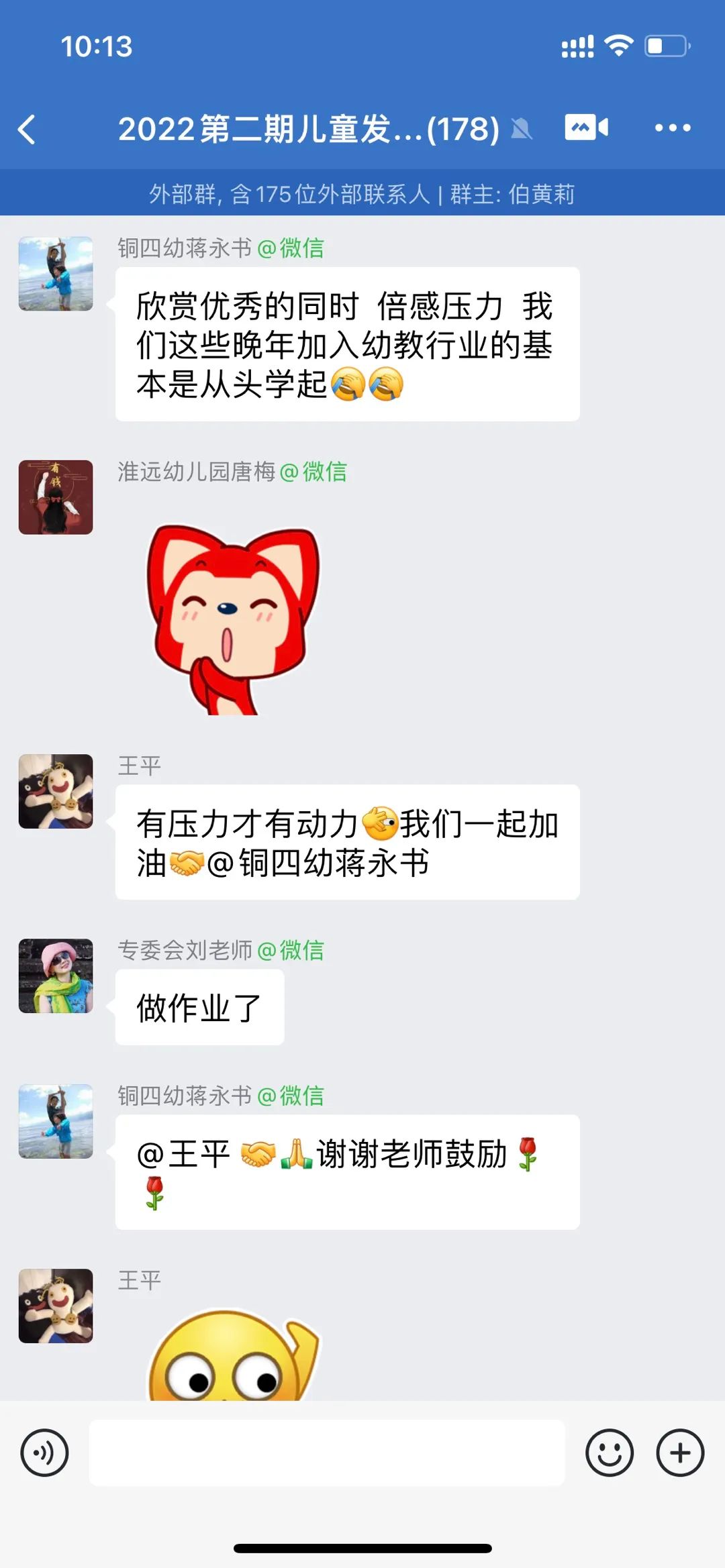Open 淮远幼儿园唐梅's avatar profile
This screenshot has height=1568, width=725.
56,497
